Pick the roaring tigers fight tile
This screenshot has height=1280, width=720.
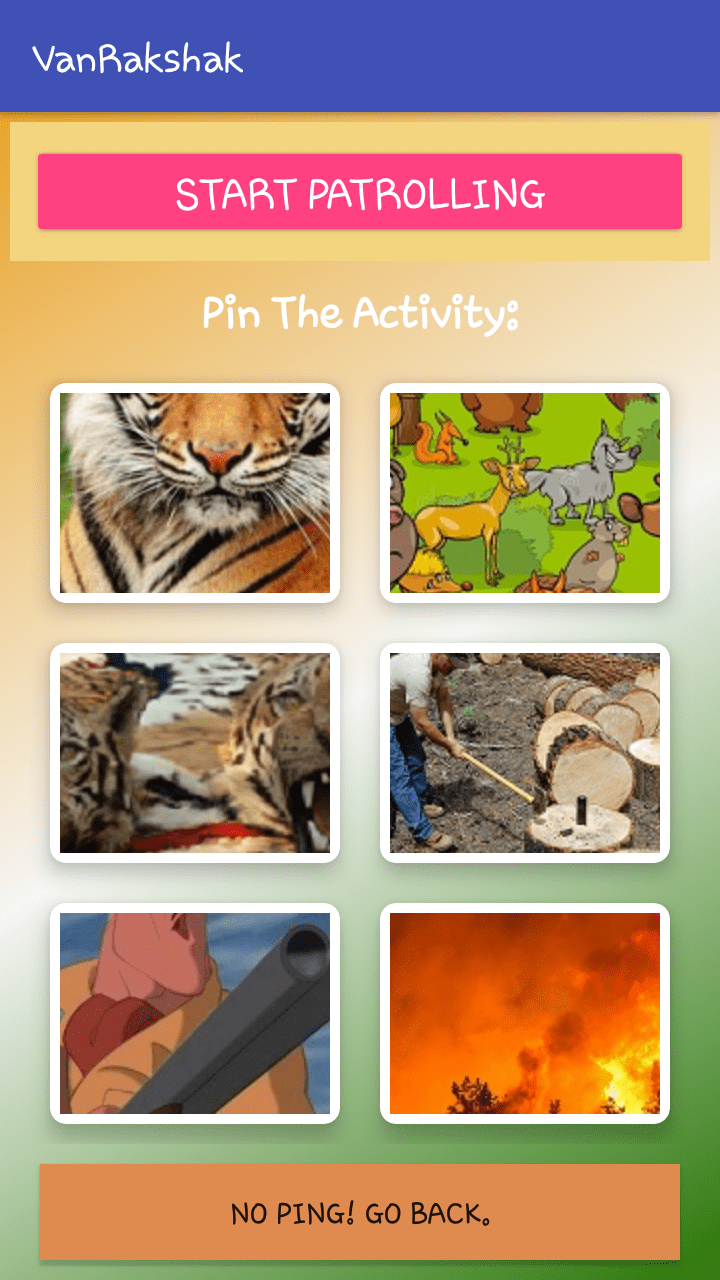[x=195, y=753]
